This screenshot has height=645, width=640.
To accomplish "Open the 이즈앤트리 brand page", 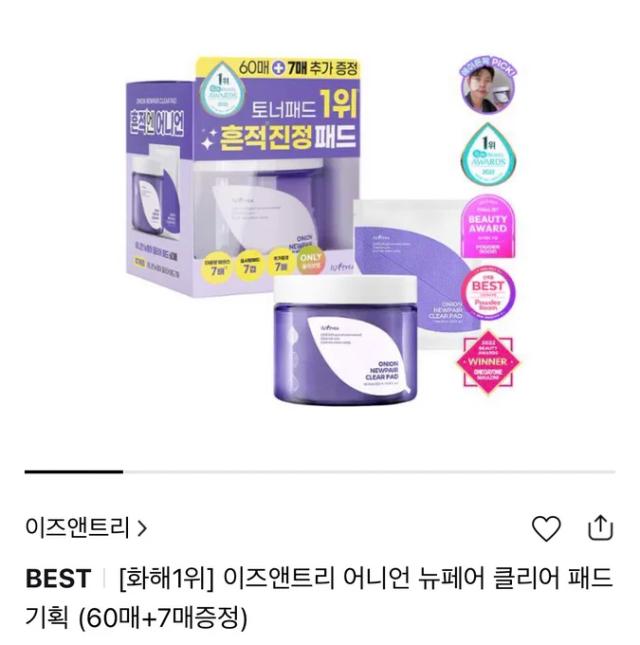I will [x=86, y=526].
